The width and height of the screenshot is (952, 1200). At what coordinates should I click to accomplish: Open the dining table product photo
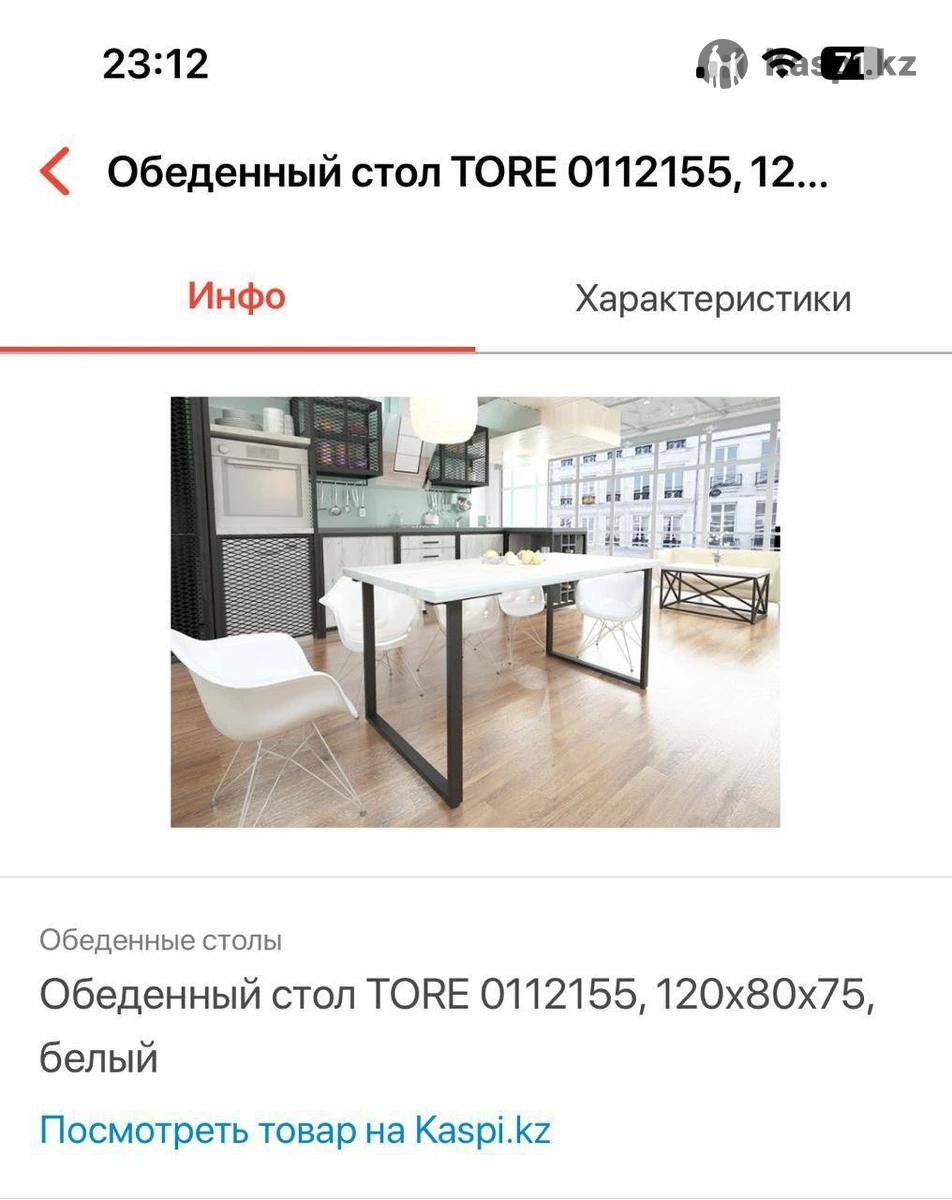click(475, 612)
